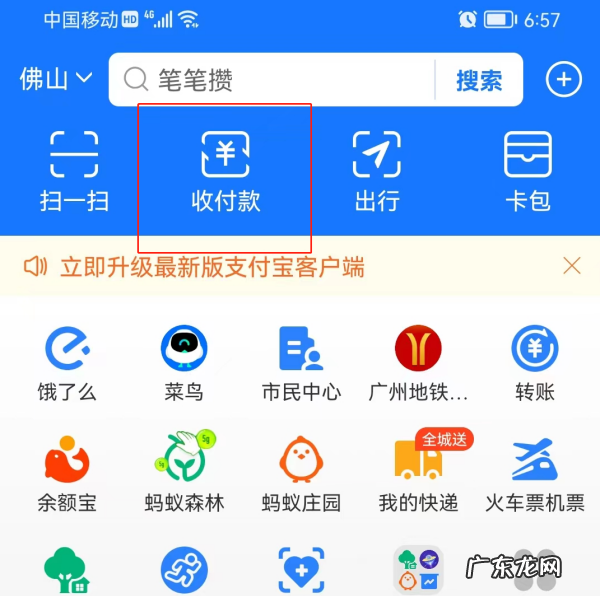The height and width of the screenshot is (596, 600).
Task: Open 菜鸟 service
Action: [184, 363]
